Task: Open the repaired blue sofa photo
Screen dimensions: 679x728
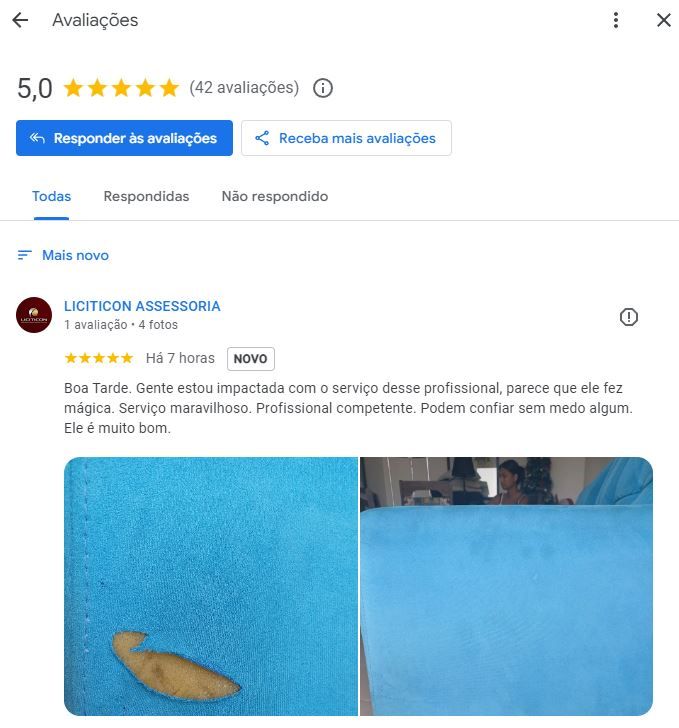Action: coord(506,586)
